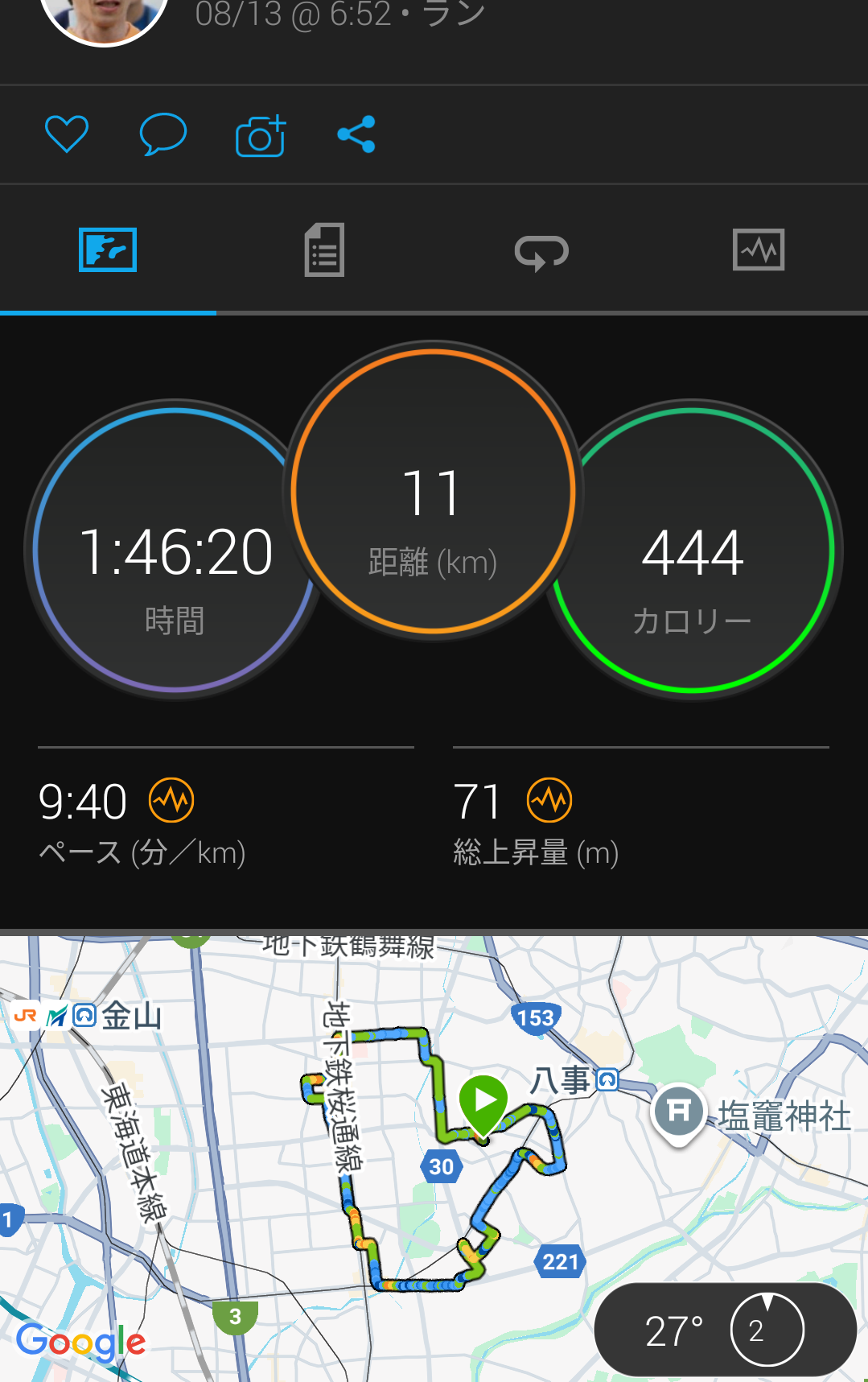Show the pace chart icon beside 9:40

point(171,800)
